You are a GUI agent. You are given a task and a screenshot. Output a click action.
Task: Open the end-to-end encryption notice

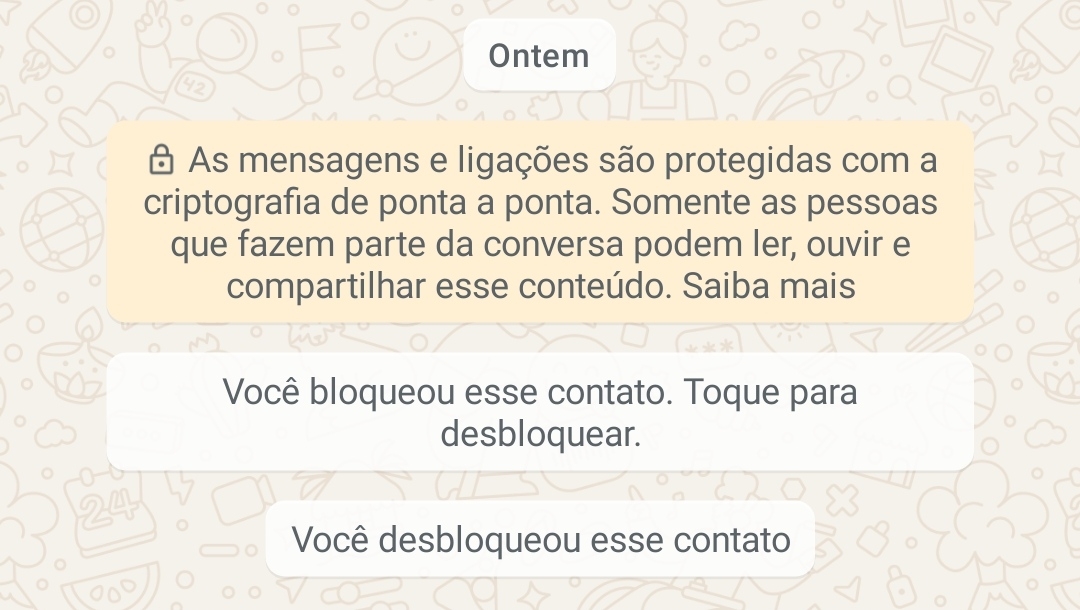click(x=540, y=223)
